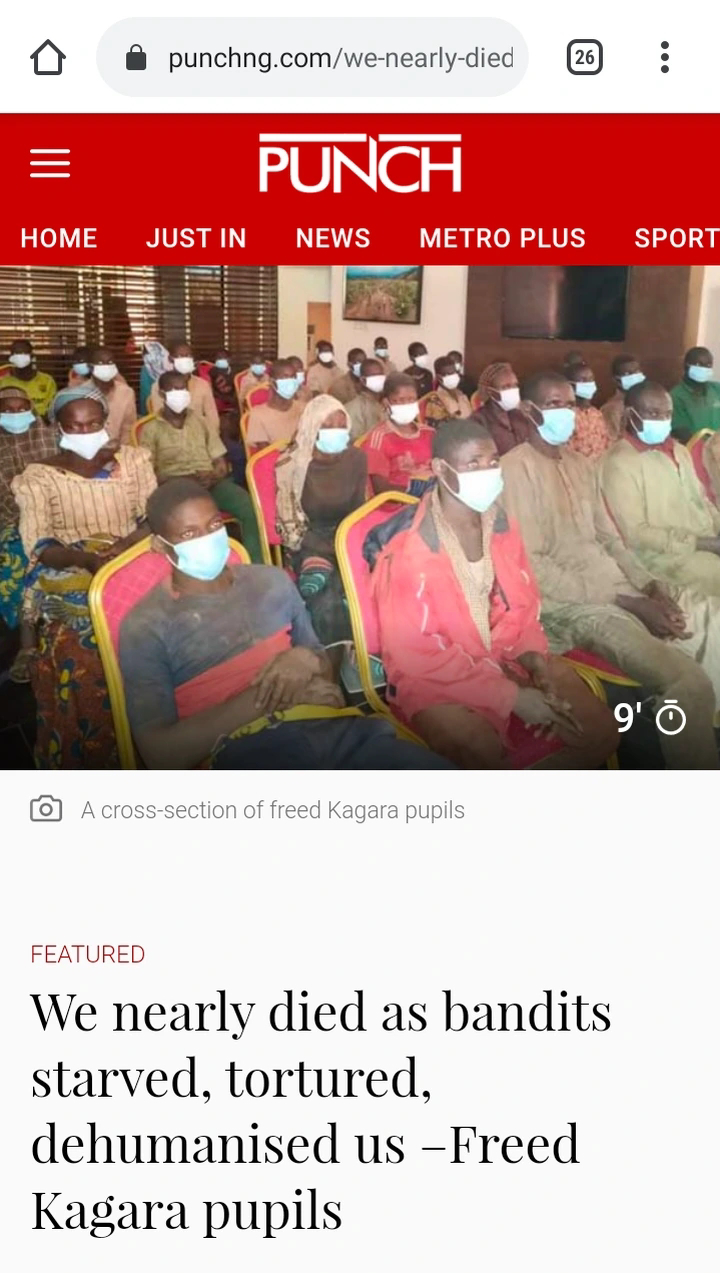
Task: Select the METRO PLUS section
Action: point(502,238)
